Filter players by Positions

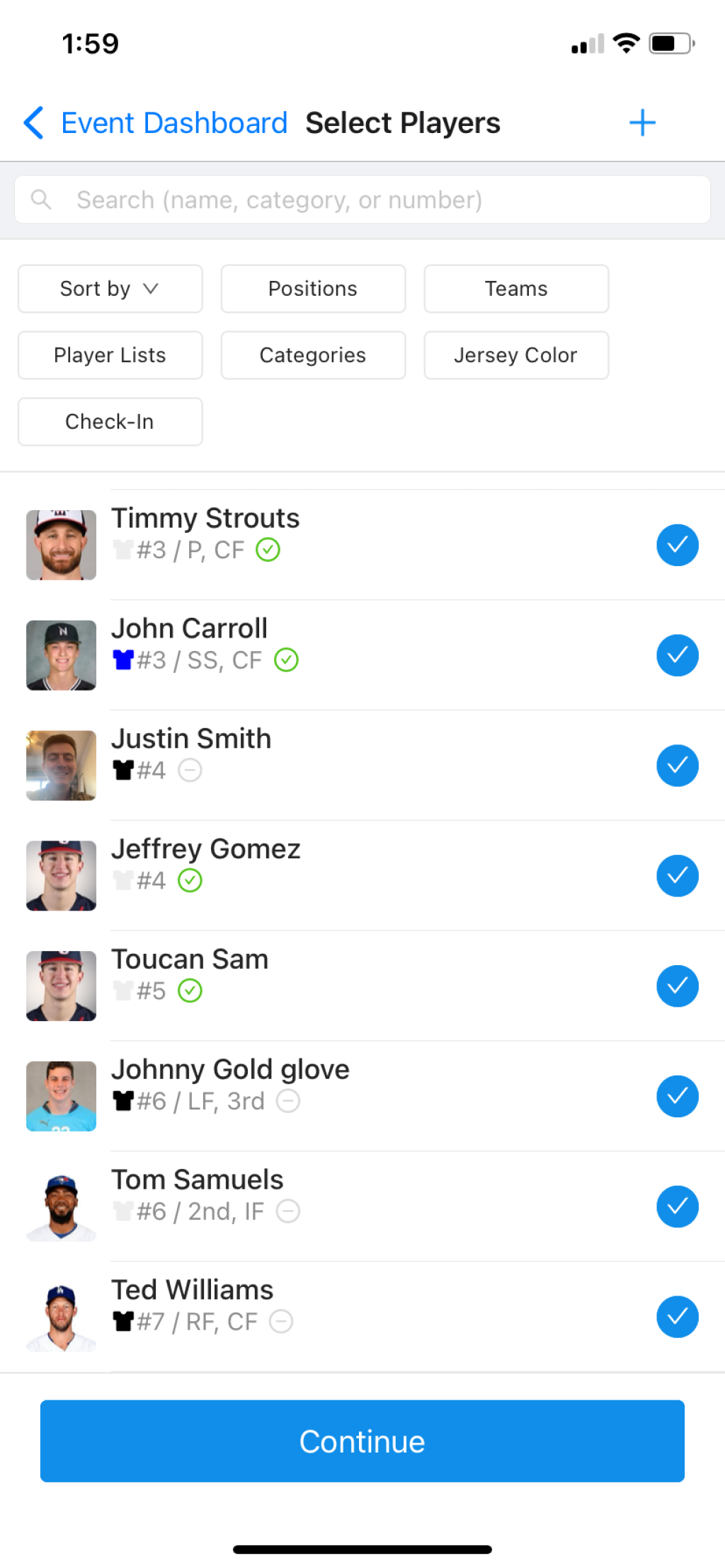313,289
